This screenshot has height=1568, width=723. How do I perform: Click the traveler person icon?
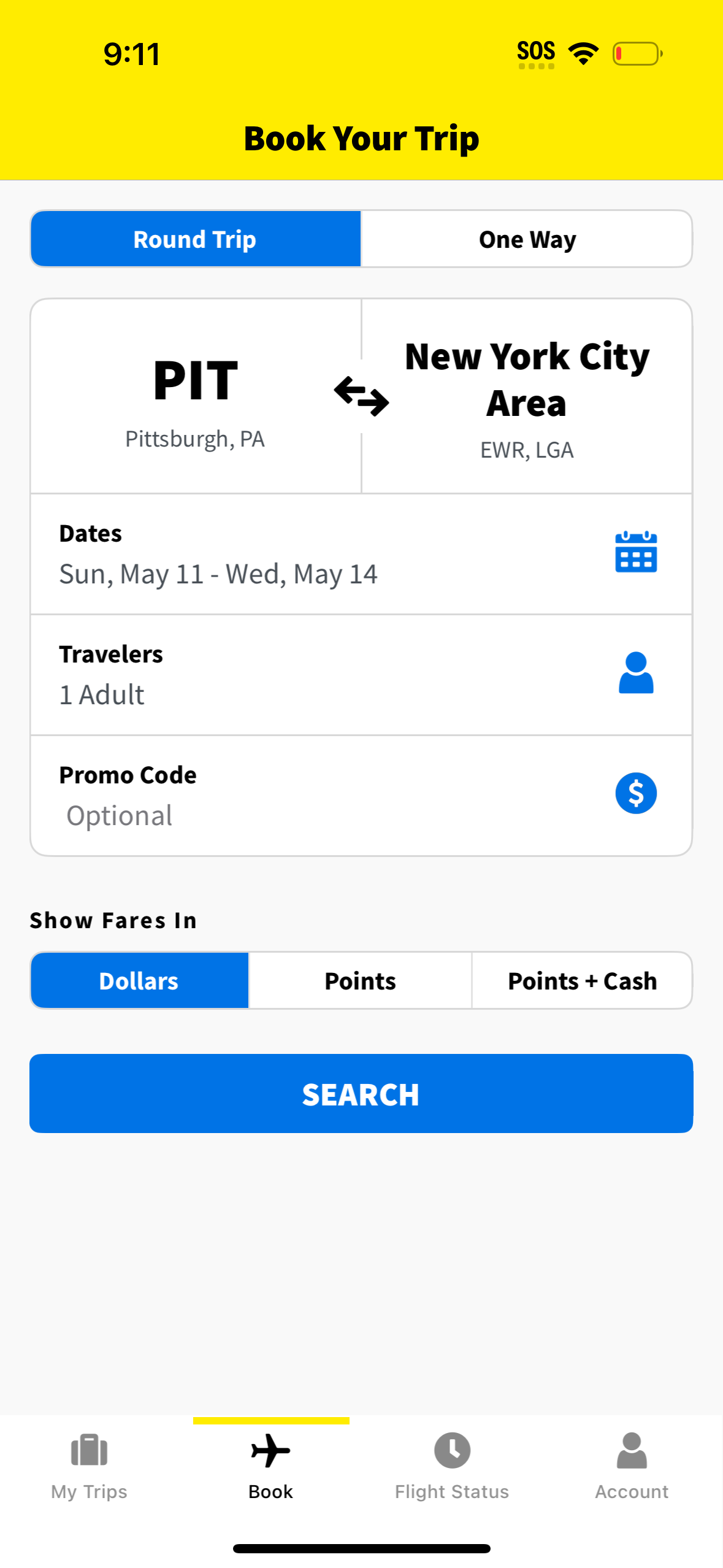tap(636, 673)
